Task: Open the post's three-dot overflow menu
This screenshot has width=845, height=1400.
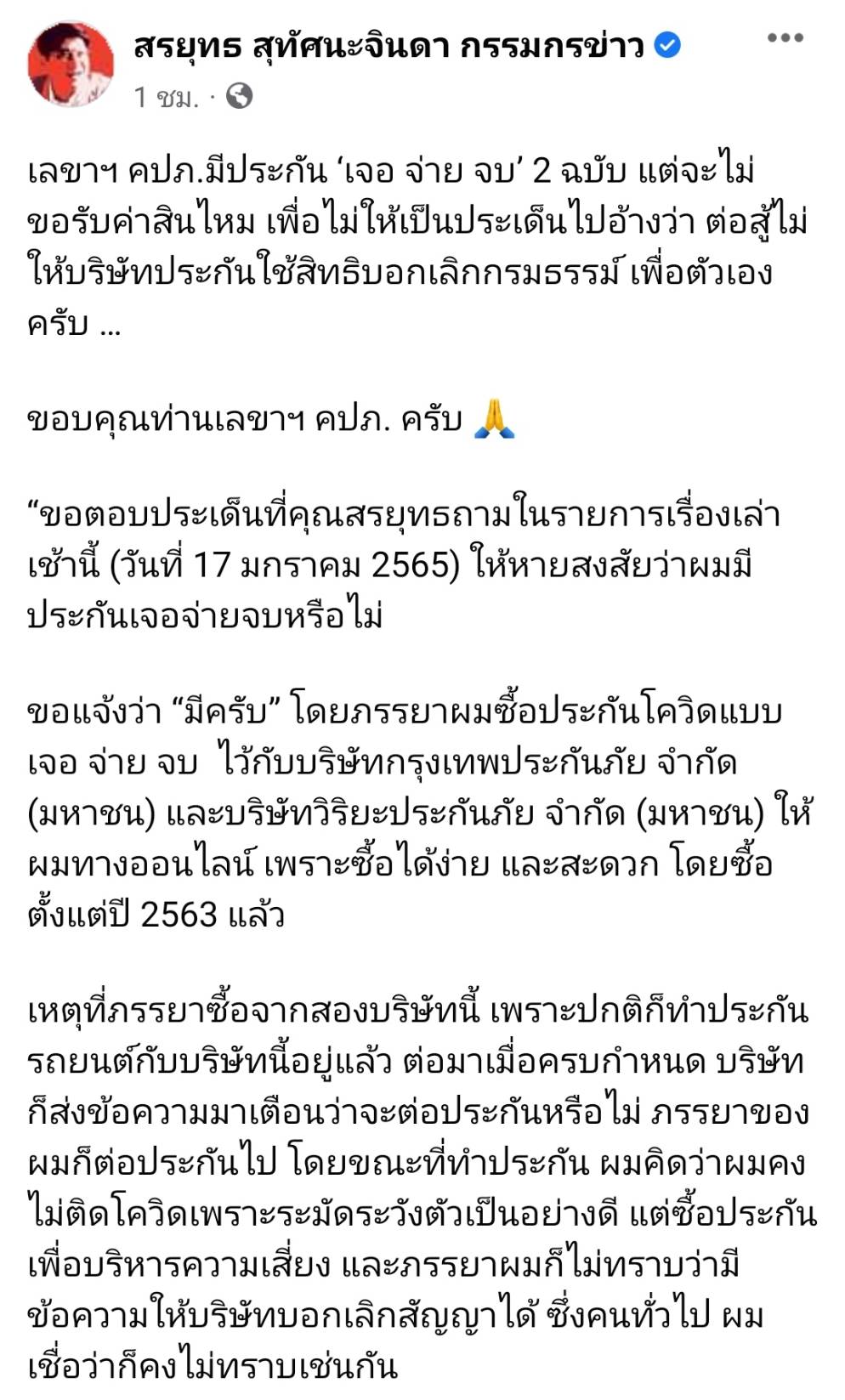Action: coord(785,38)
